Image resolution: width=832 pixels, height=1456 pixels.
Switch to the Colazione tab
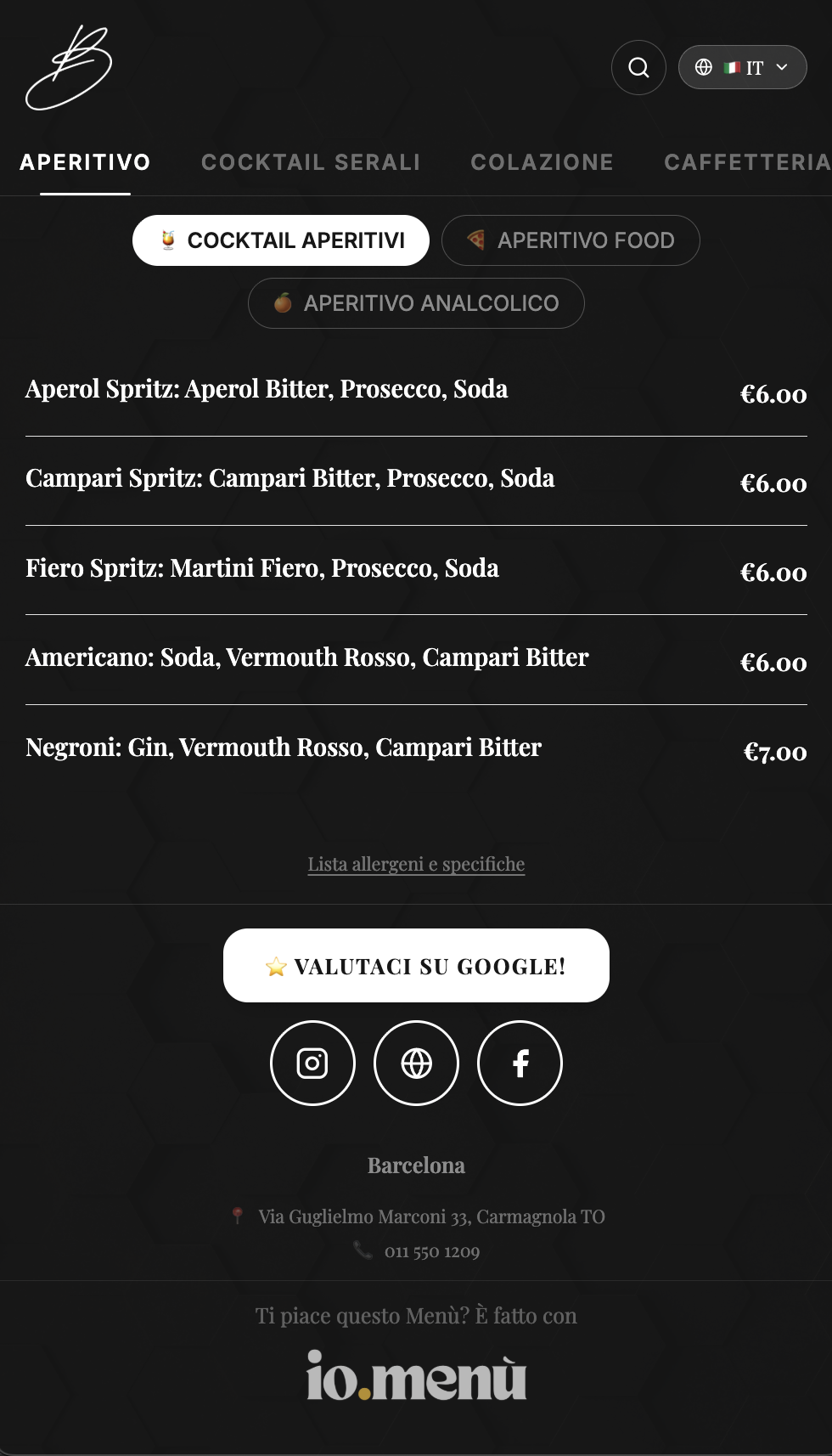click(x=542, y=162)
